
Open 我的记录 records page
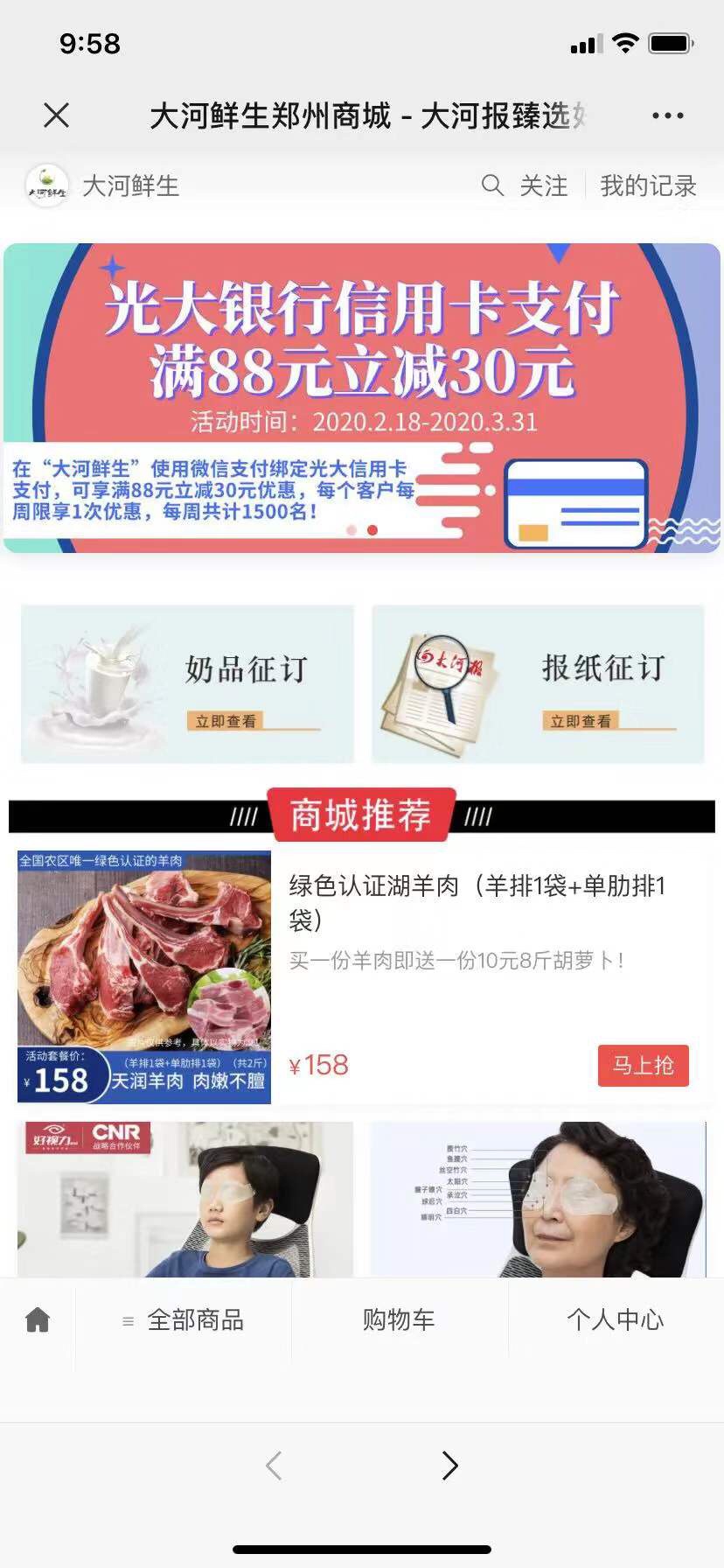point(648,185)
